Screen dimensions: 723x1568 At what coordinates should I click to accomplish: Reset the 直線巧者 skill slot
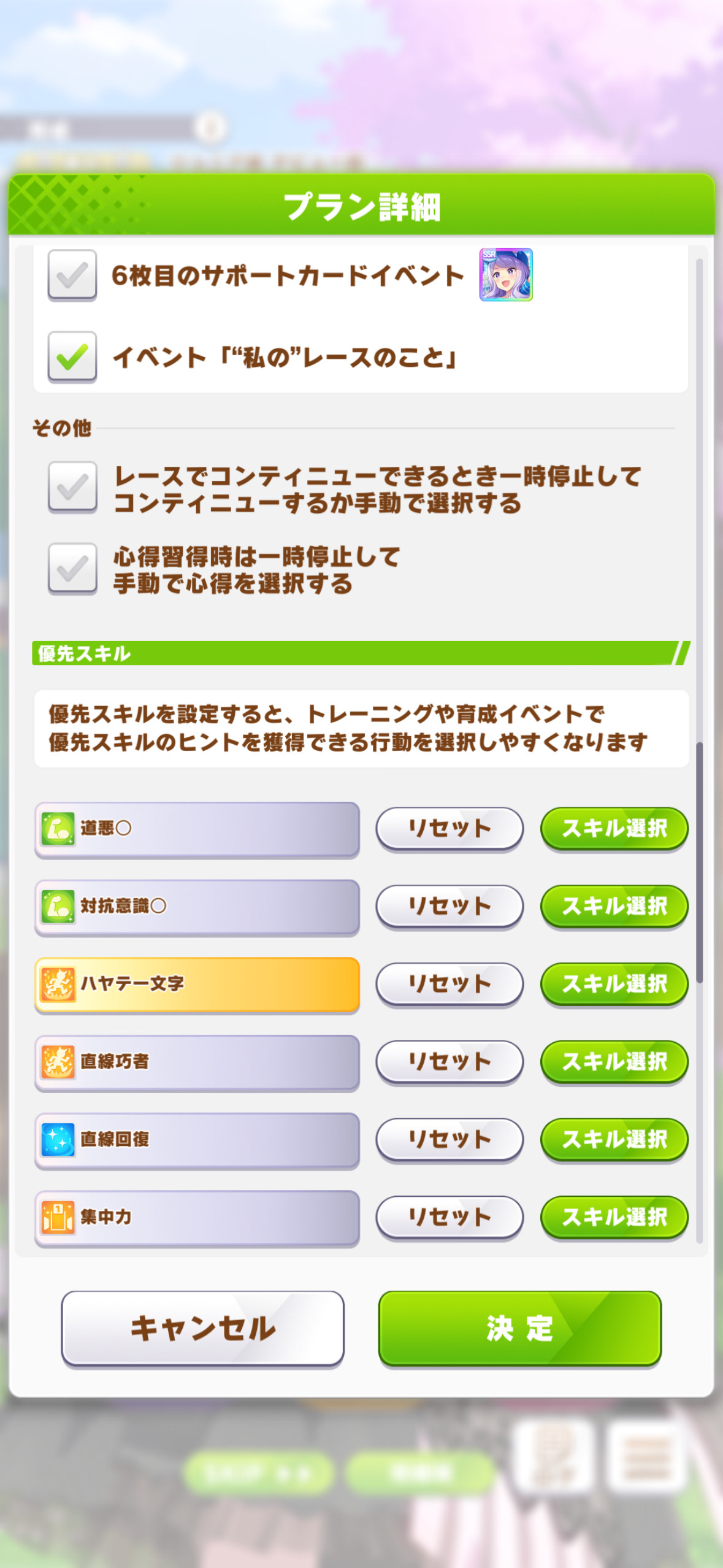pyautogui.click(x=449, y=1062)
